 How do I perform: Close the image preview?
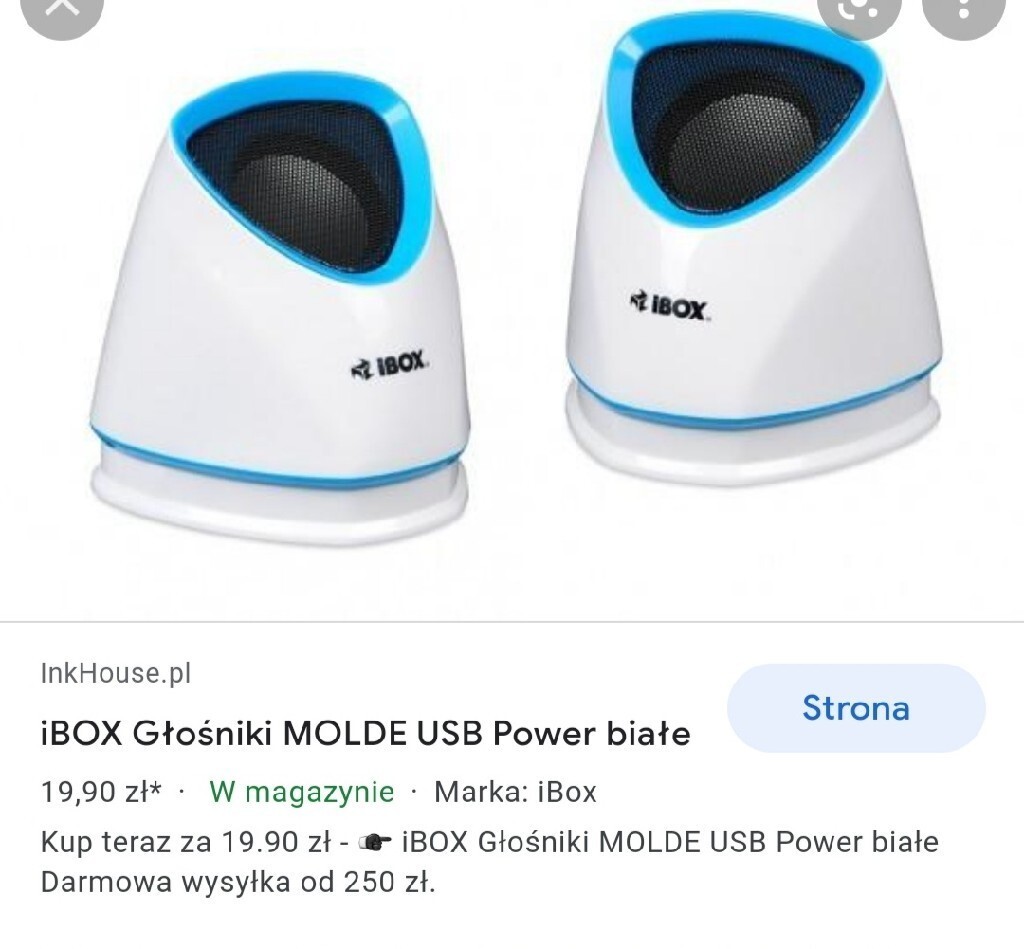[x=61, y=9]
